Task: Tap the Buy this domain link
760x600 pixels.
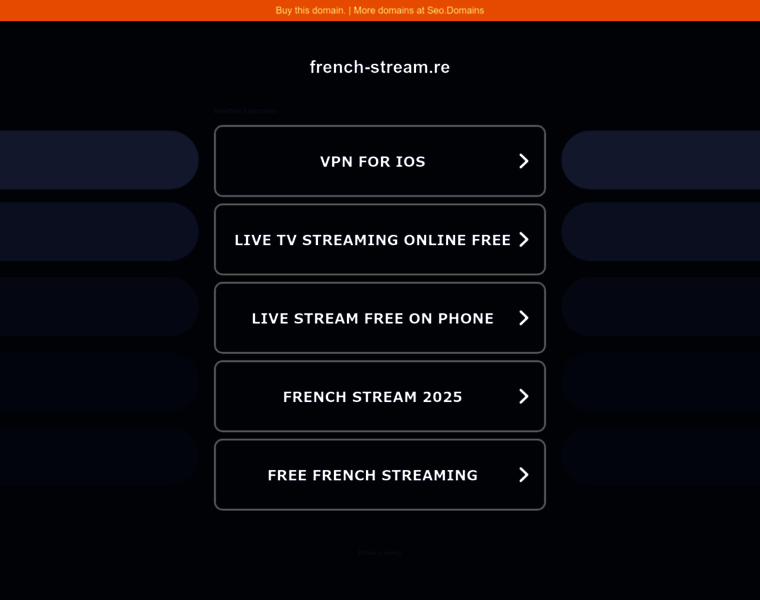Action: pos(311,10)
